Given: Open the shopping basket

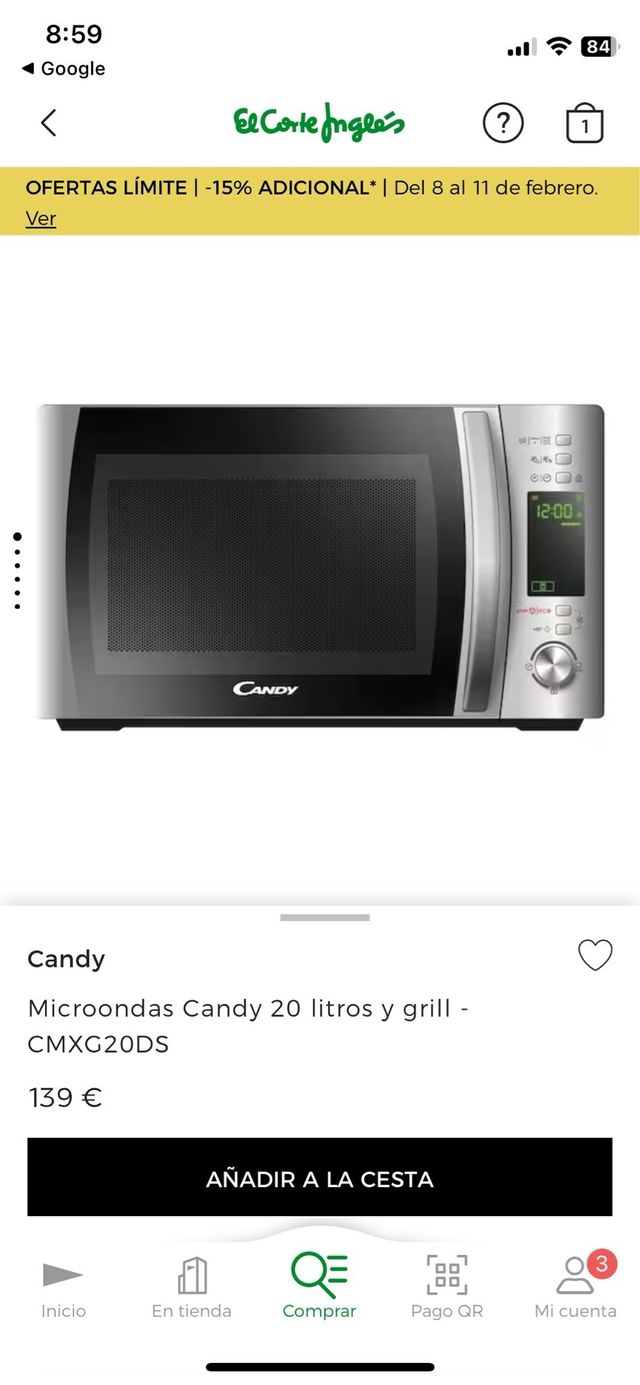Looking at the screenshot, I should pyautogui.click(x=585, y=123).
